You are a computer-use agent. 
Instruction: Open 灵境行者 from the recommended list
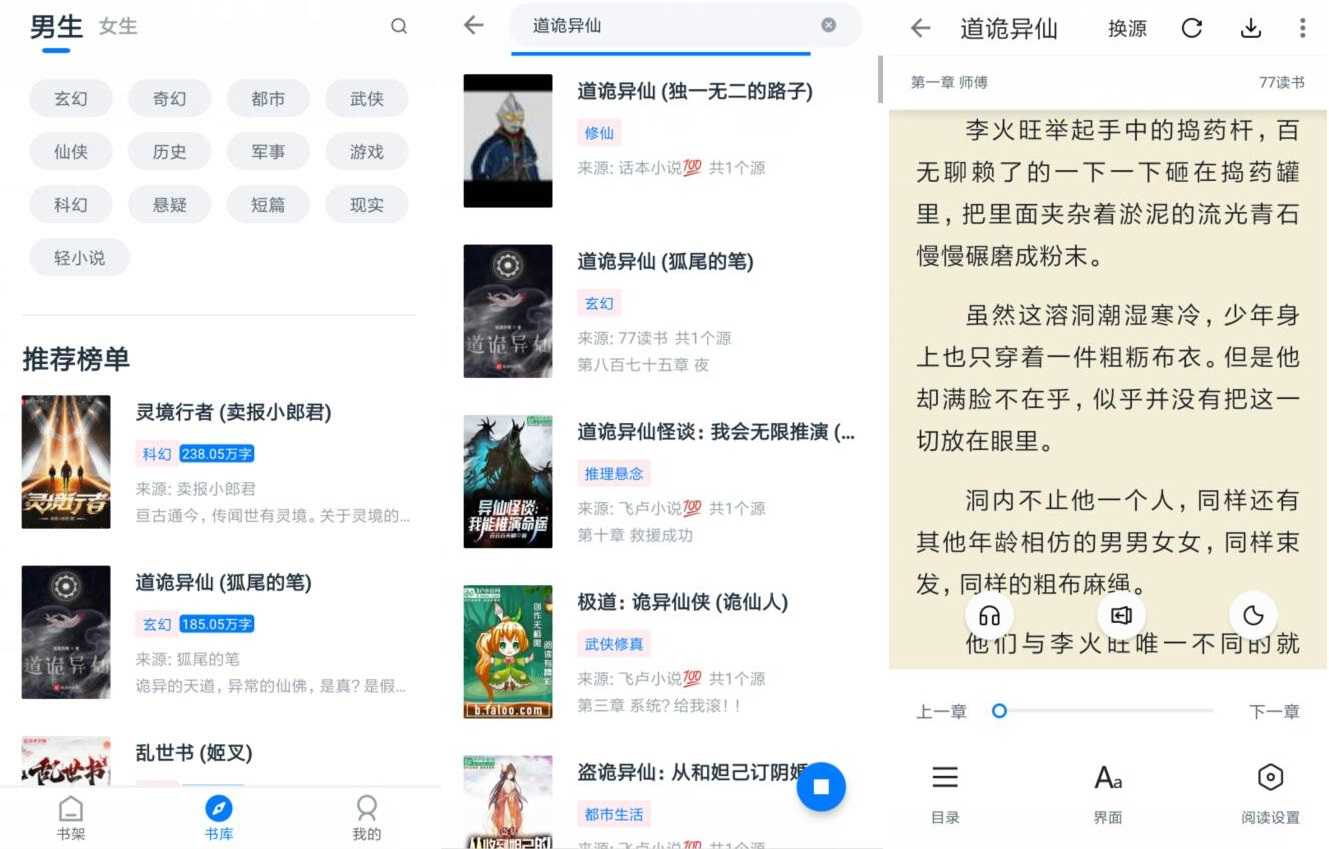click(233, 412)
